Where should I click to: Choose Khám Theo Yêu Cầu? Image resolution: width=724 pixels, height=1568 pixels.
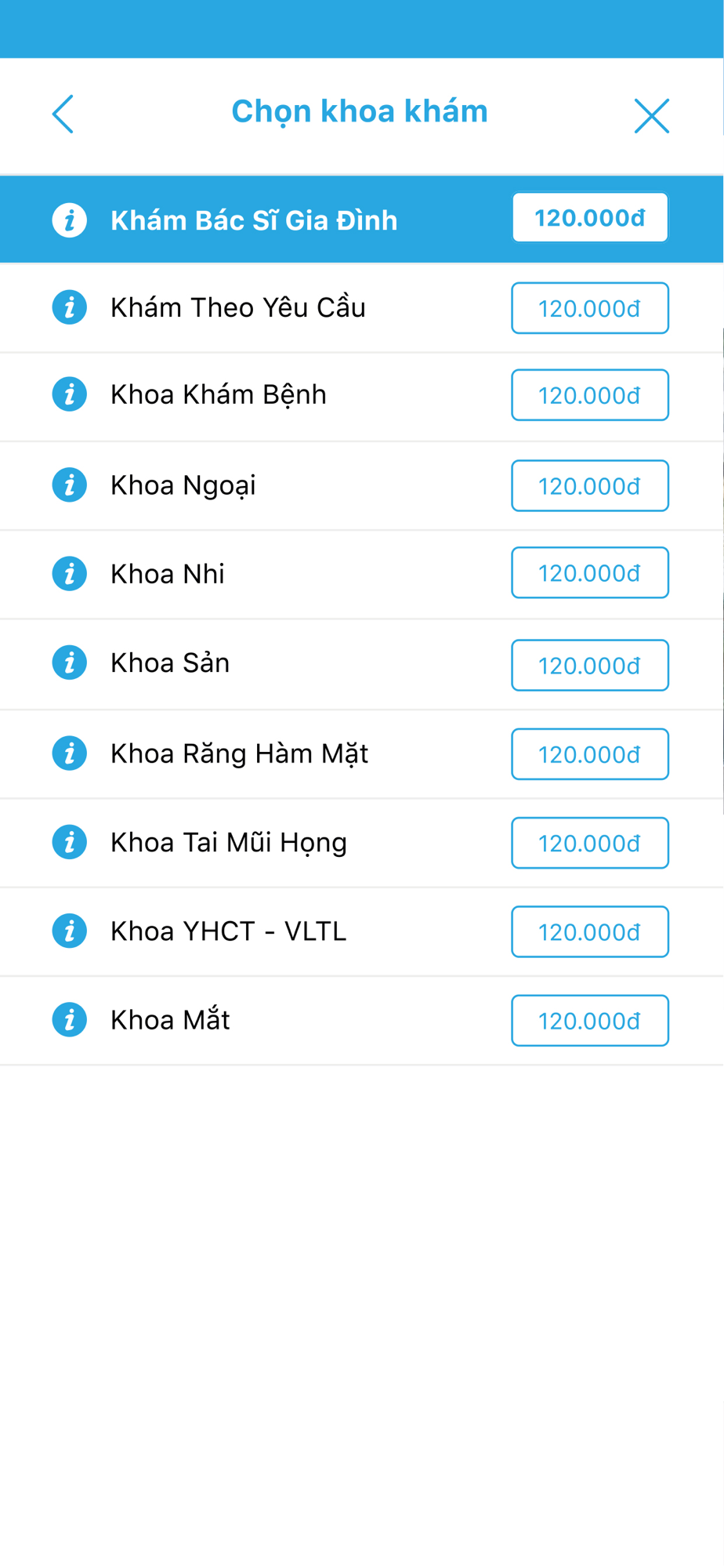click(x=362, y=308)
